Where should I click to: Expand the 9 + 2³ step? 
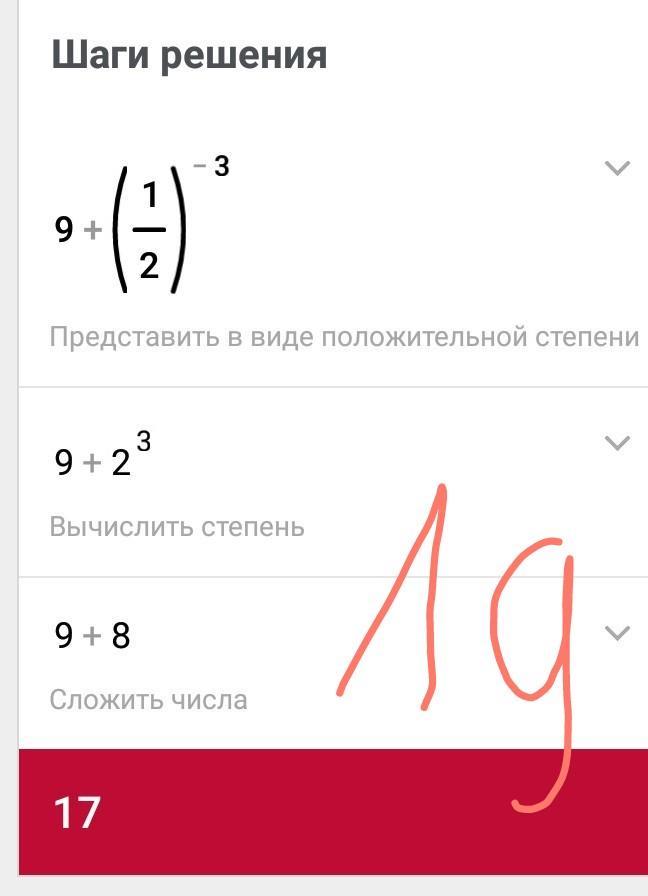(x=618, y=442)
